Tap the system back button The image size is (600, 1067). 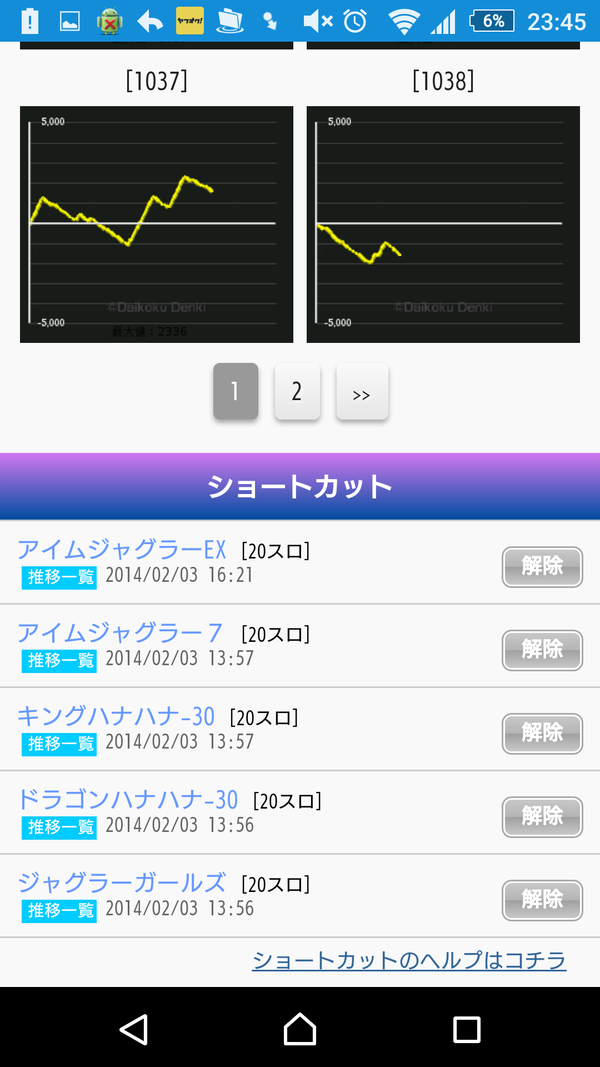tap(133, 1028)
